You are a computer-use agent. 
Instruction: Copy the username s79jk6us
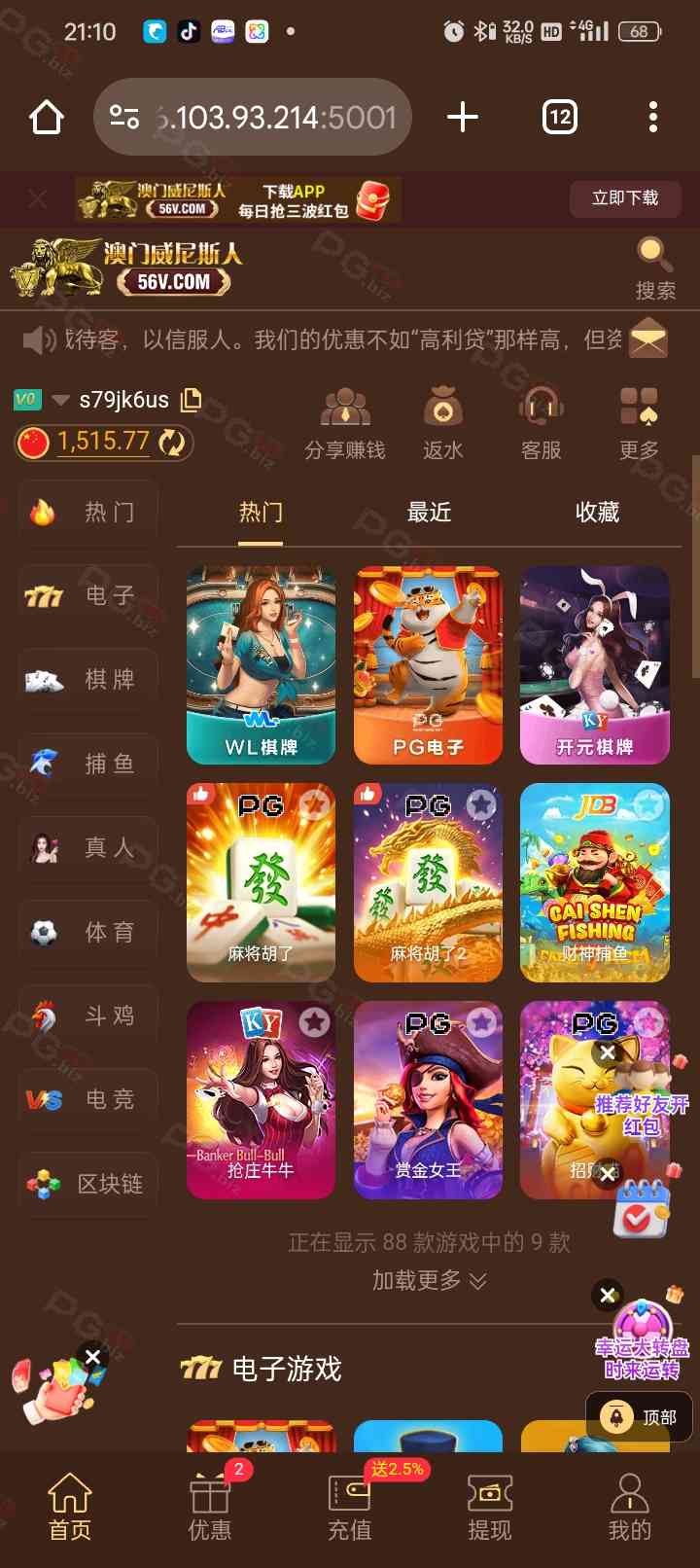coord(192,399)
